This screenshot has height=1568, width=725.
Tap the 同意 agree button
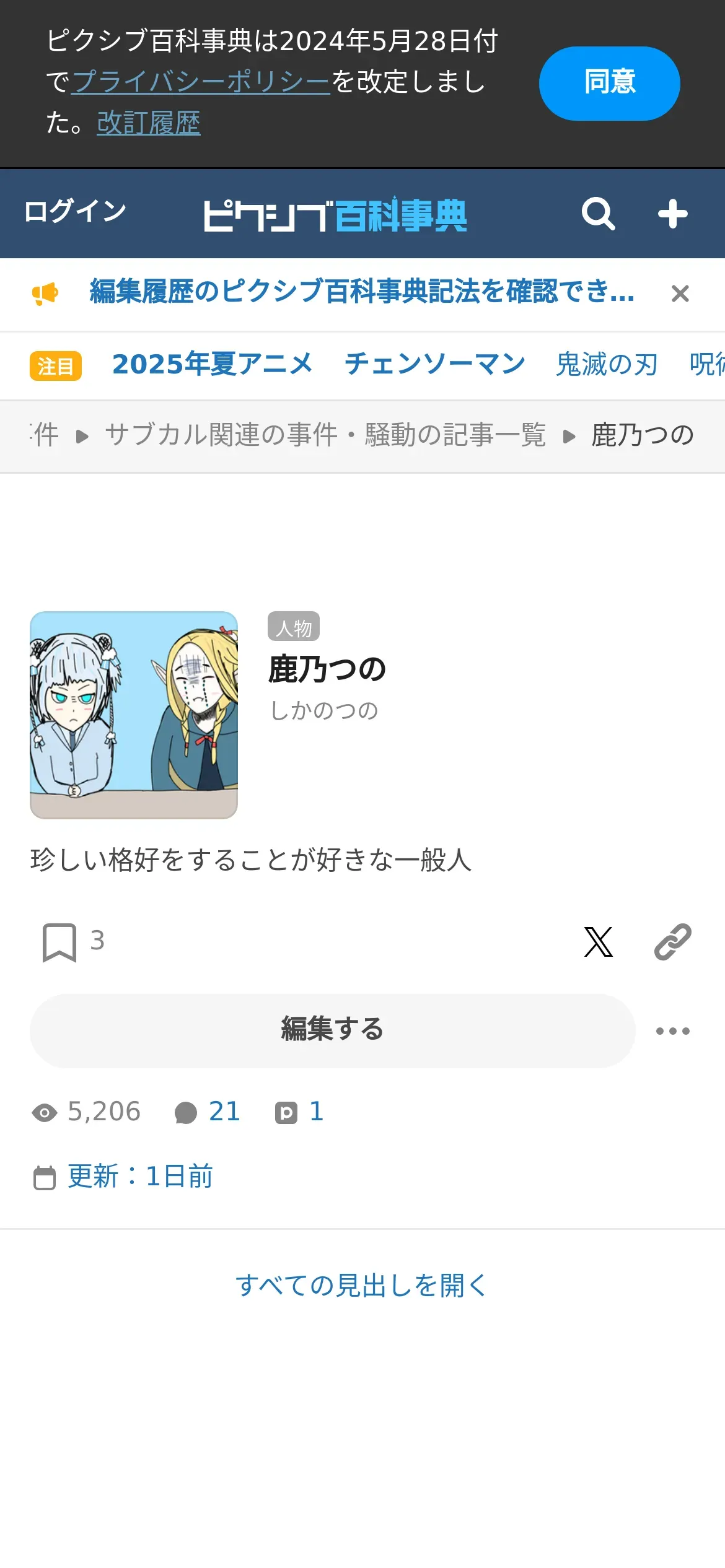[609, 83]
